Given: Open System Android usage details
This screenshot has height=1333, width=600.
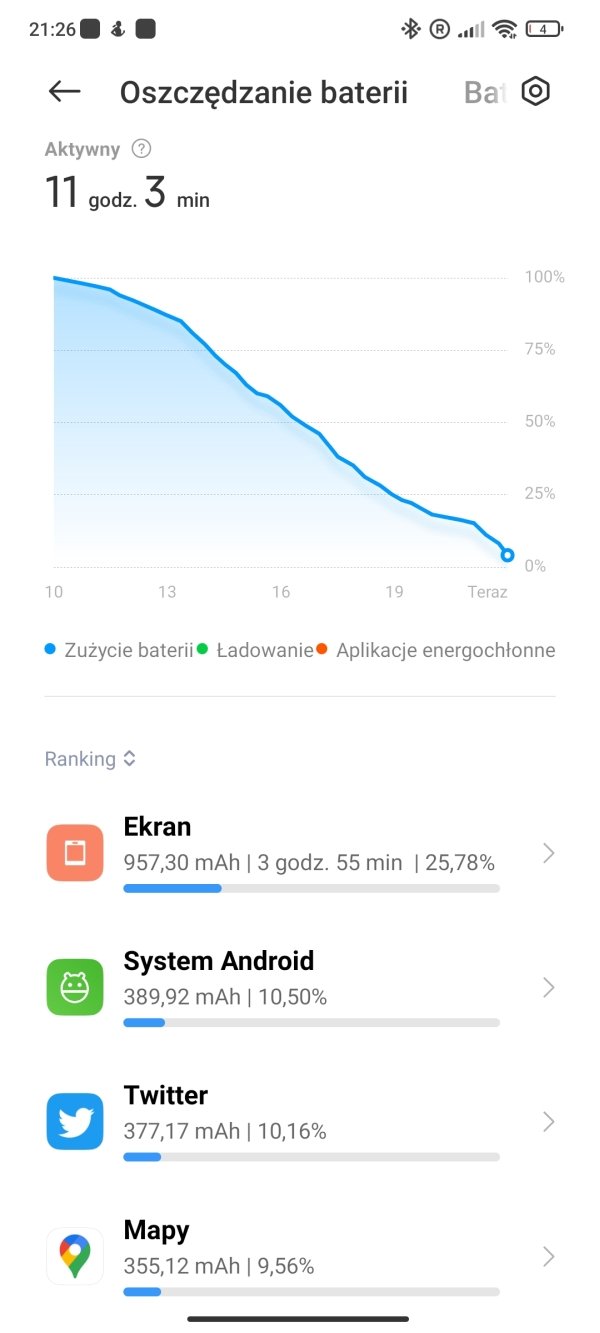Looking at the screenshot, I should pos(300,987).
